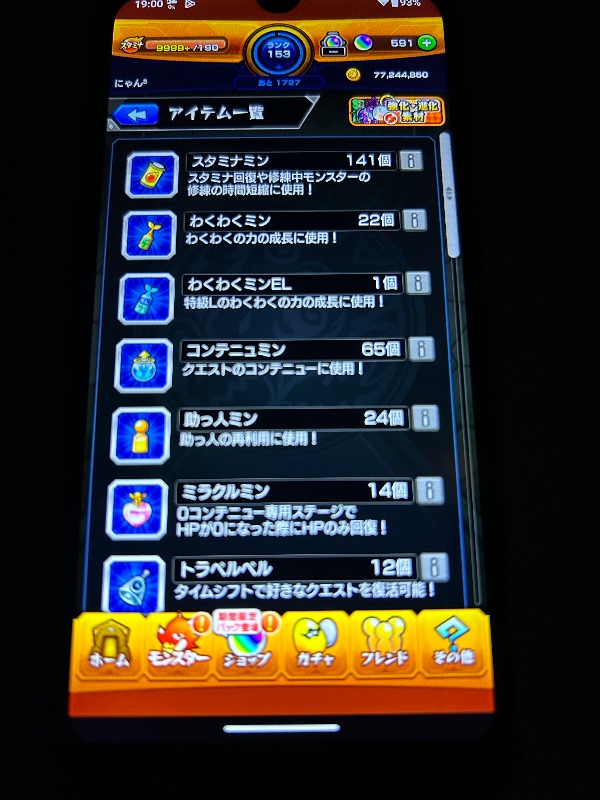The height and width of the screenshot is (800, 600).
Task: Go back from the アイテム一覧 screen
Action: pyautogui.click(x=135, y=114)
